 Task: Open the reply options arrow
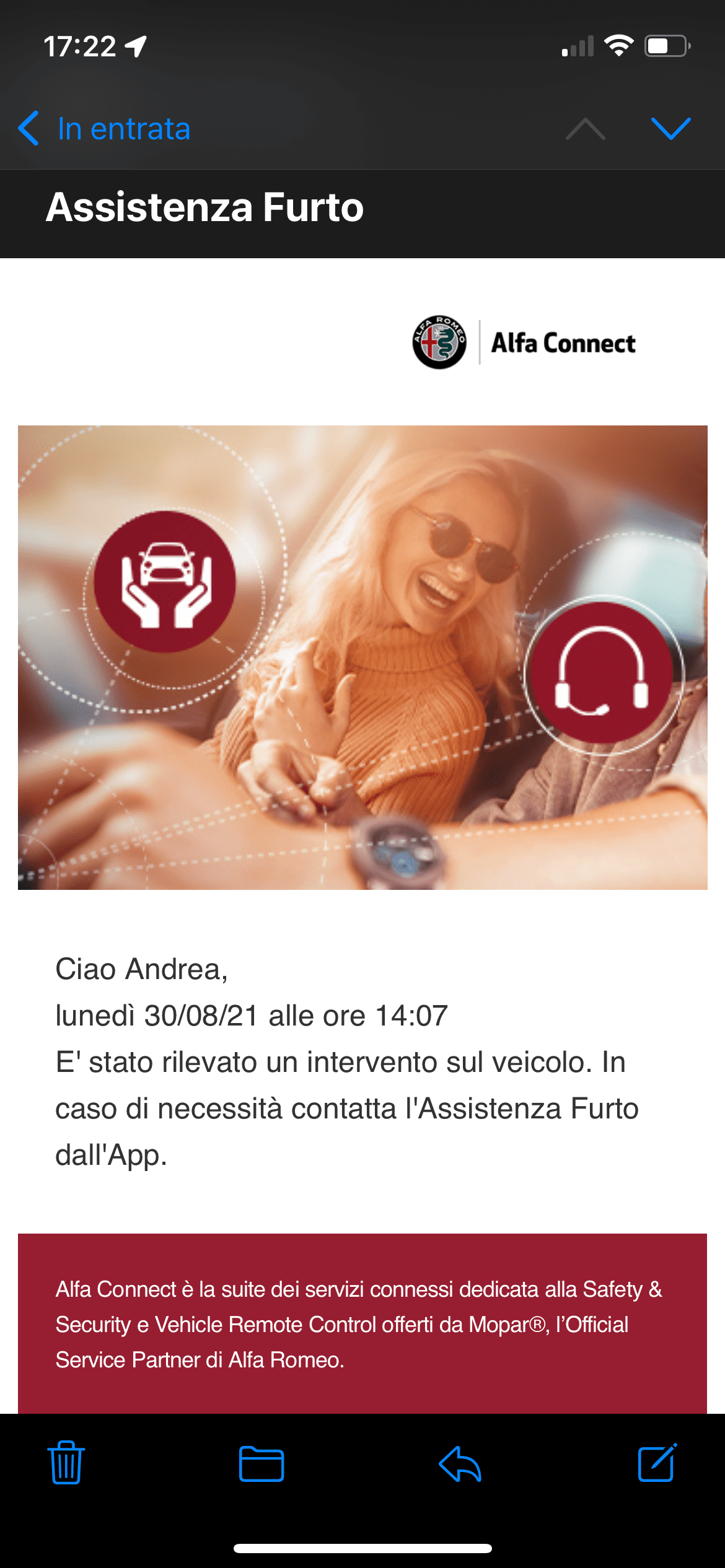(x=460, y=1464)
